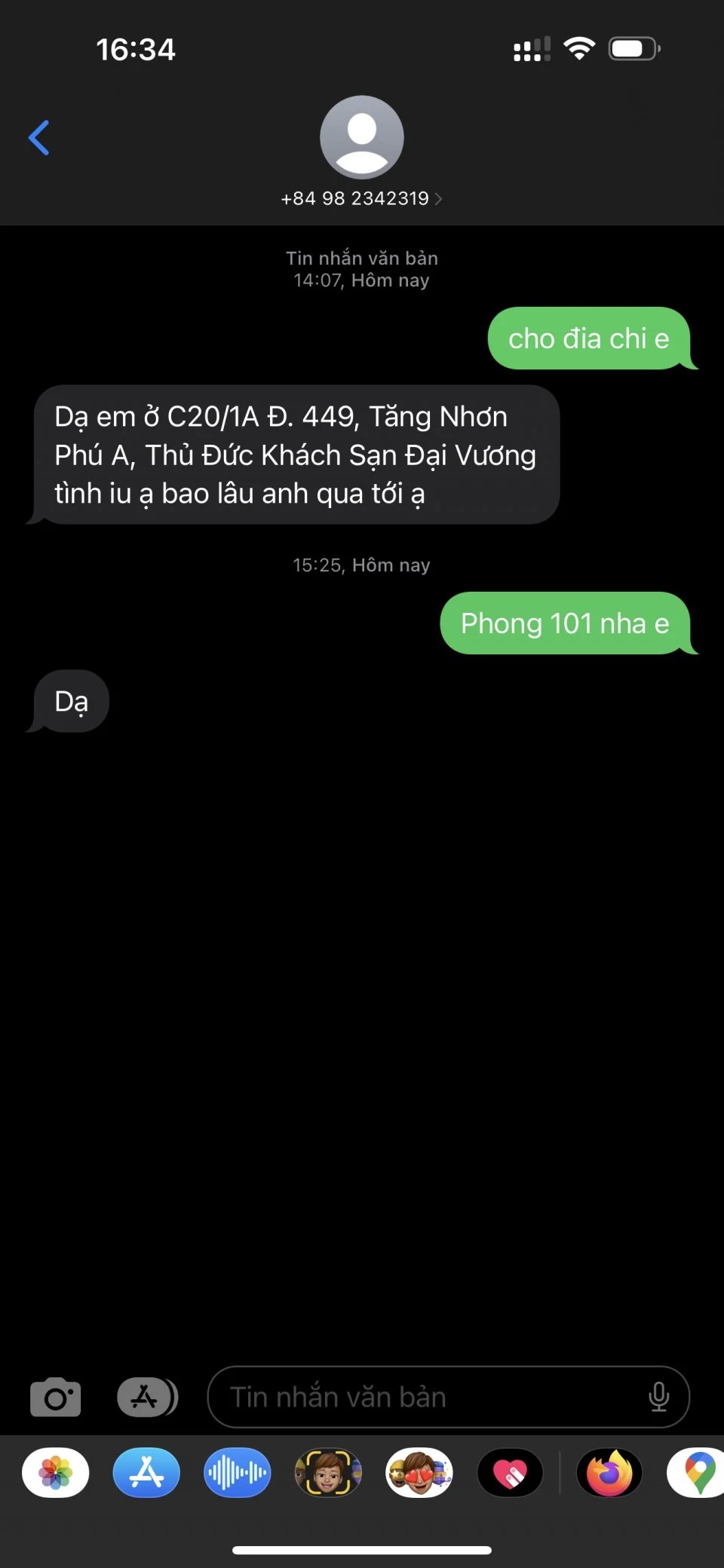
Task: Open the Digital Touch heart app
Action: coord(510,1472)
